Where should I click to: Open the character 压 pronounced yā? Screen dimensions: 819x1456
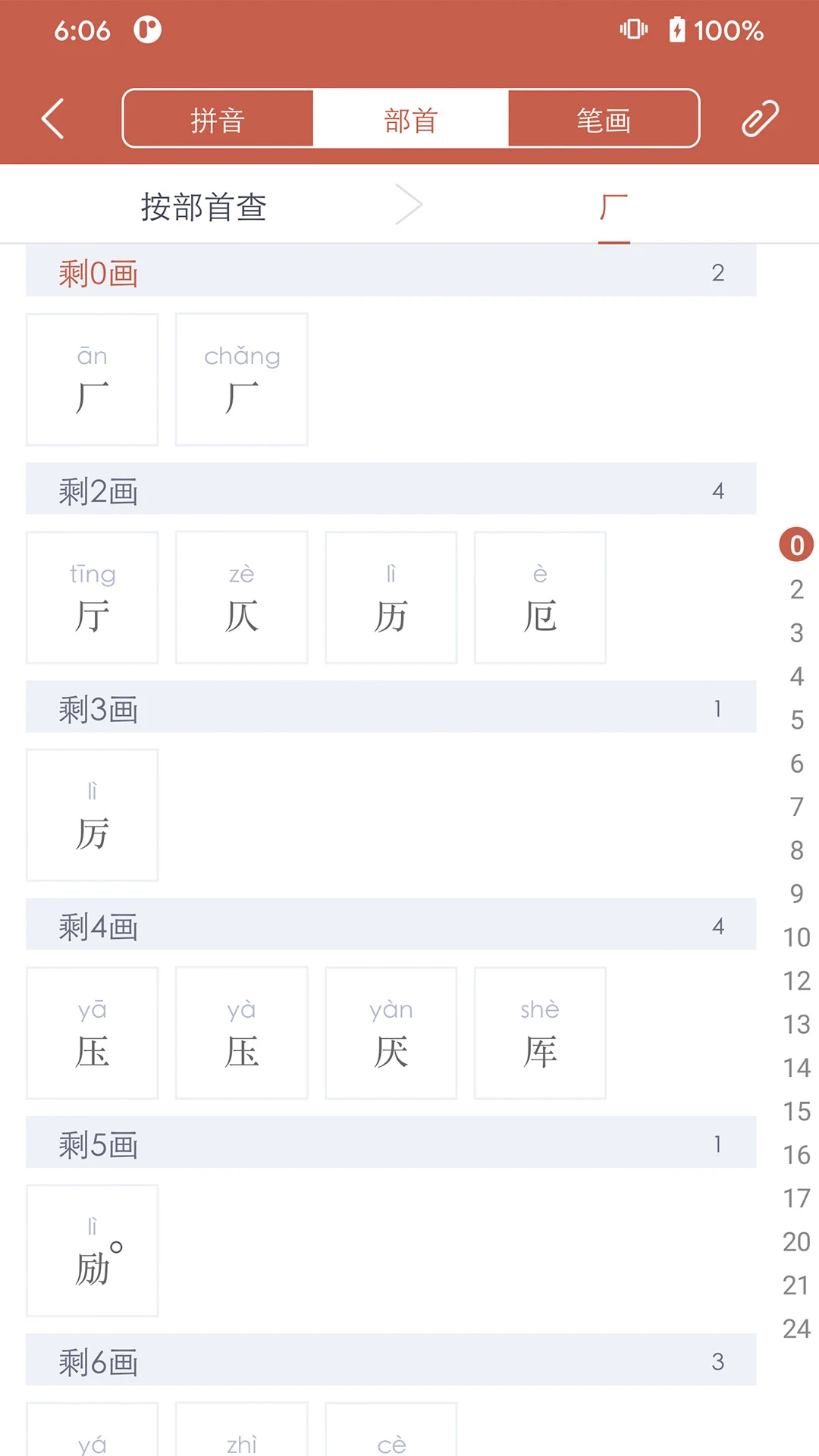point(93,1033)
